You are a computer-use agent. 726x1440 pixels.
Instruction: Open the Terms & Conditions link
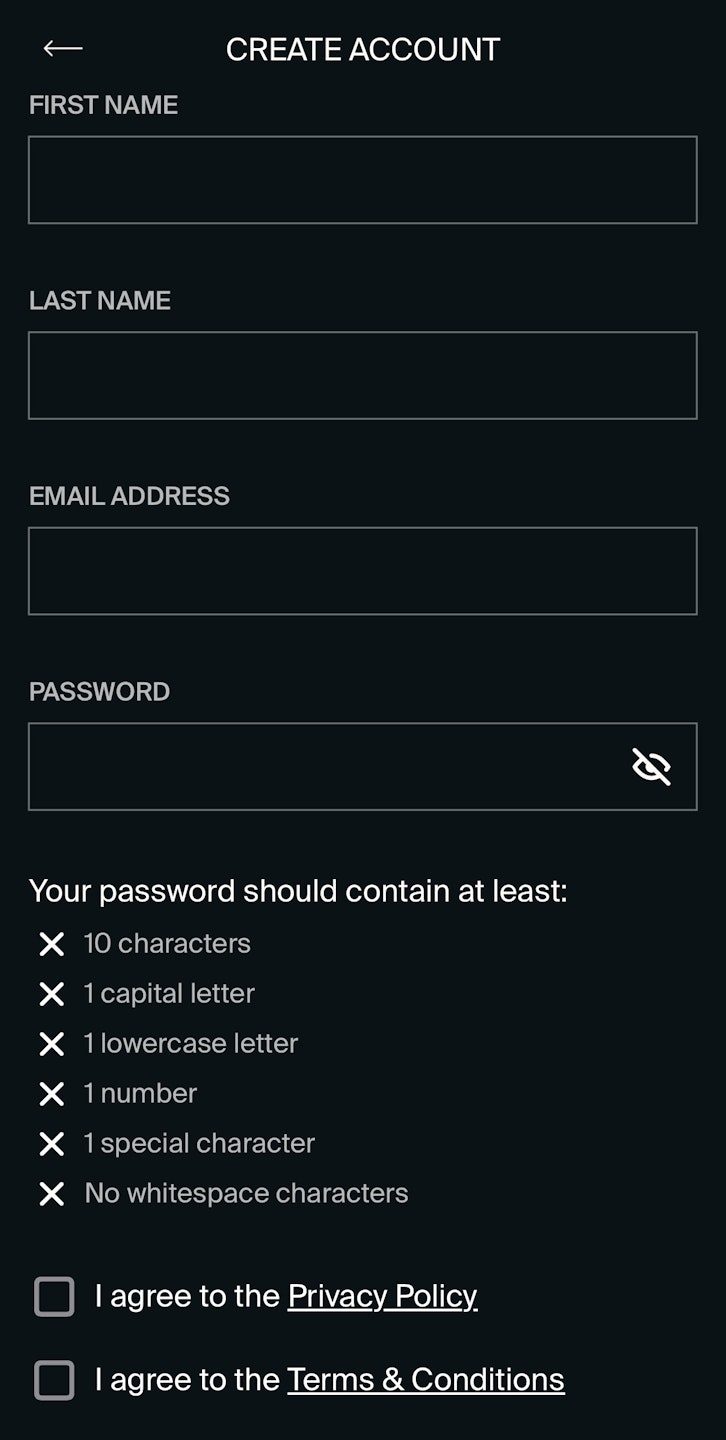click(x=425, y=1380)
